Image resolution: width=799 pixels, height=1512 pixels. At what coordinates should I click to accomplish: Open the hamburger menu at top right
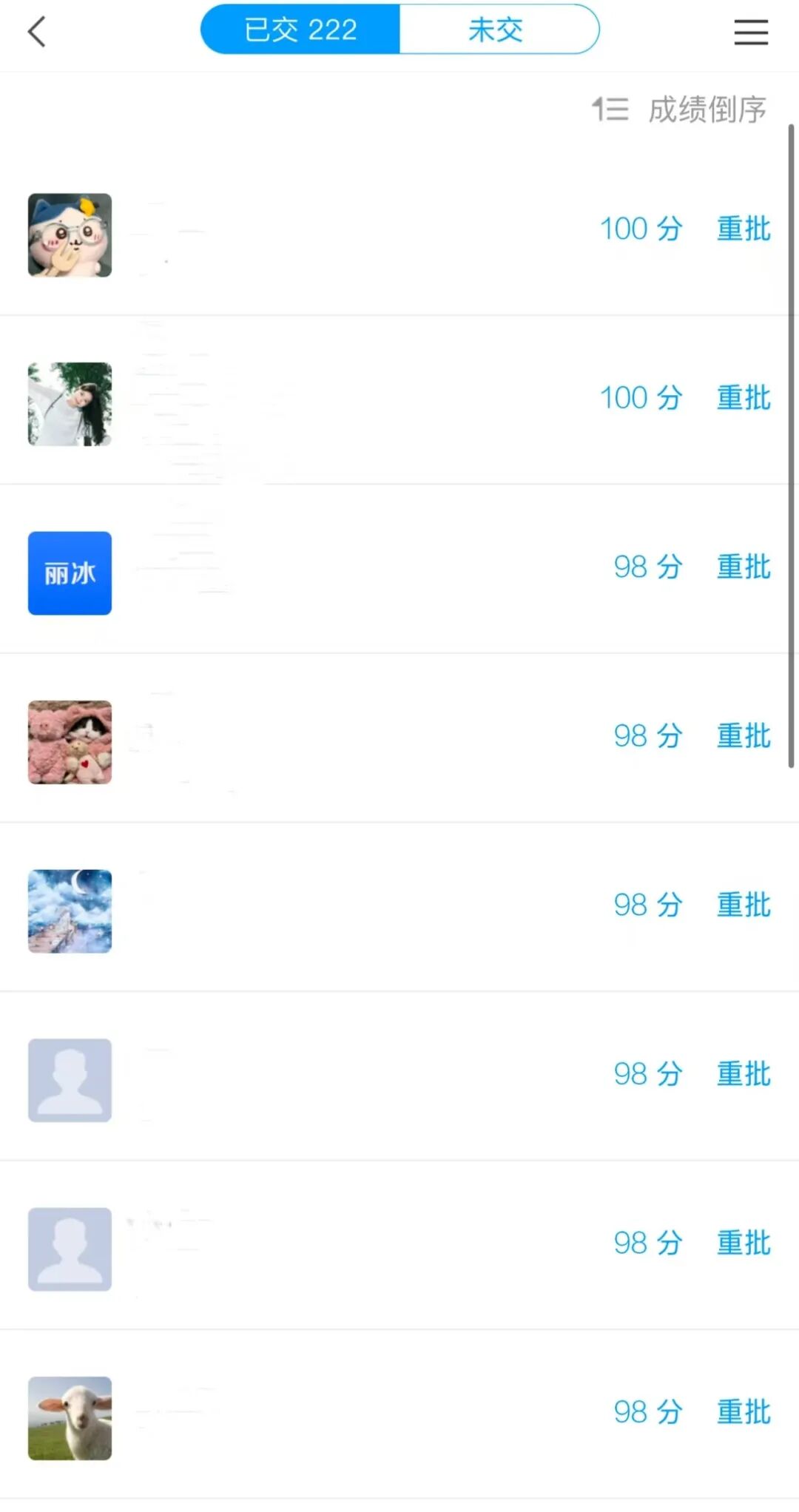pyautogui.click(x=751, y=33)
